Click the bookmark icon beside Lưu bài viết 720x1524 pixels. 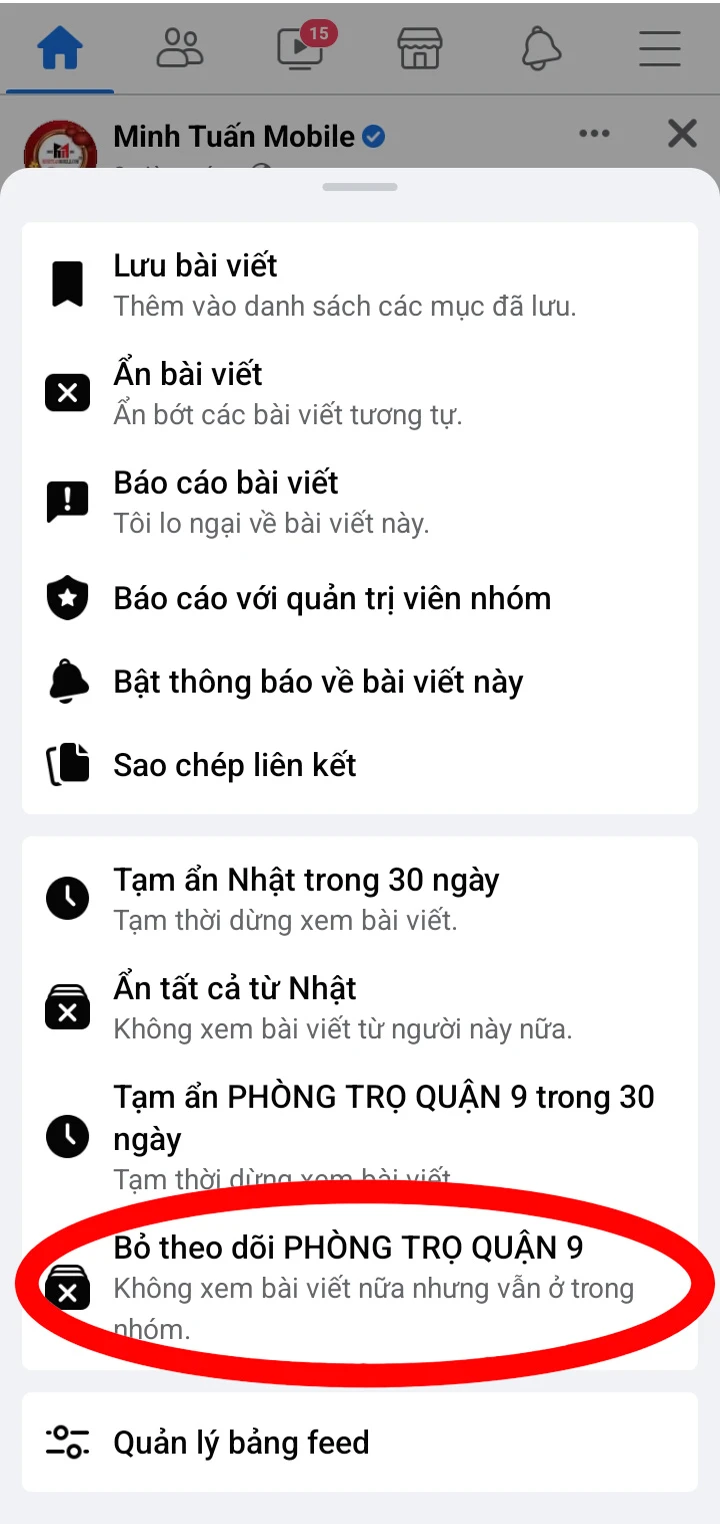coord(67,283)
